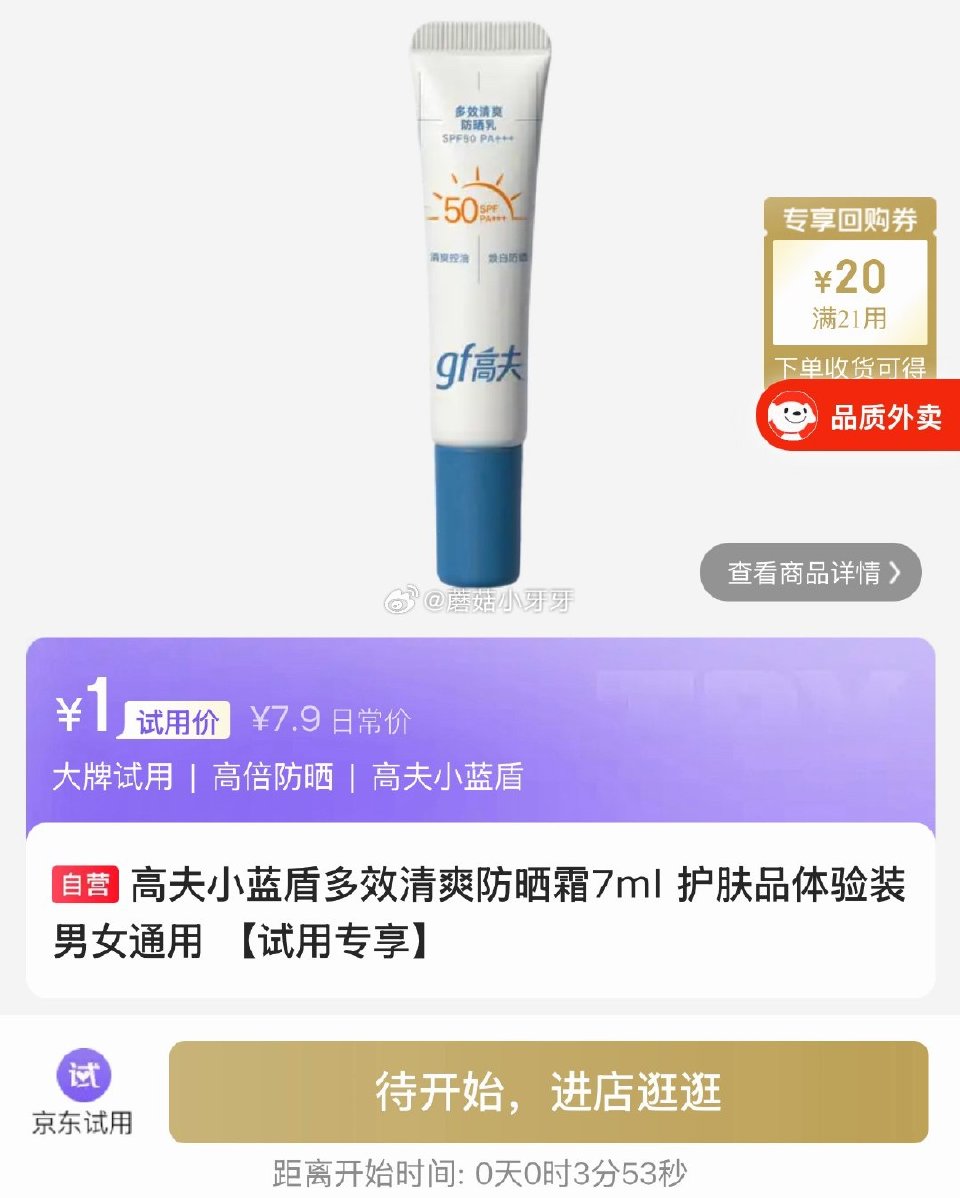Click the 专享回购券 banner header

(x=851, y=219)
